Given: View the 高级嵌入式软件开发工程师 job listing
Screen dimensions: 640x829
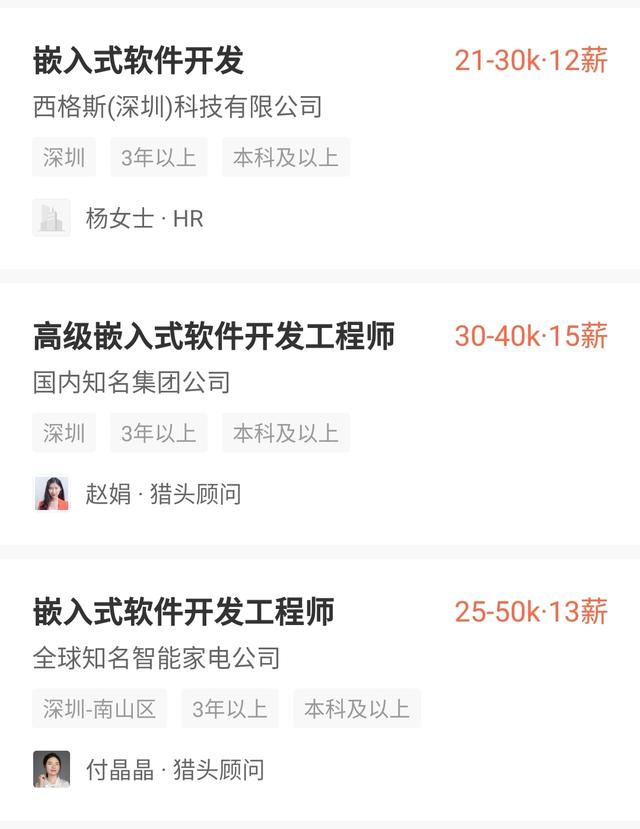Looking at the screenshot, I should point(214,337).
